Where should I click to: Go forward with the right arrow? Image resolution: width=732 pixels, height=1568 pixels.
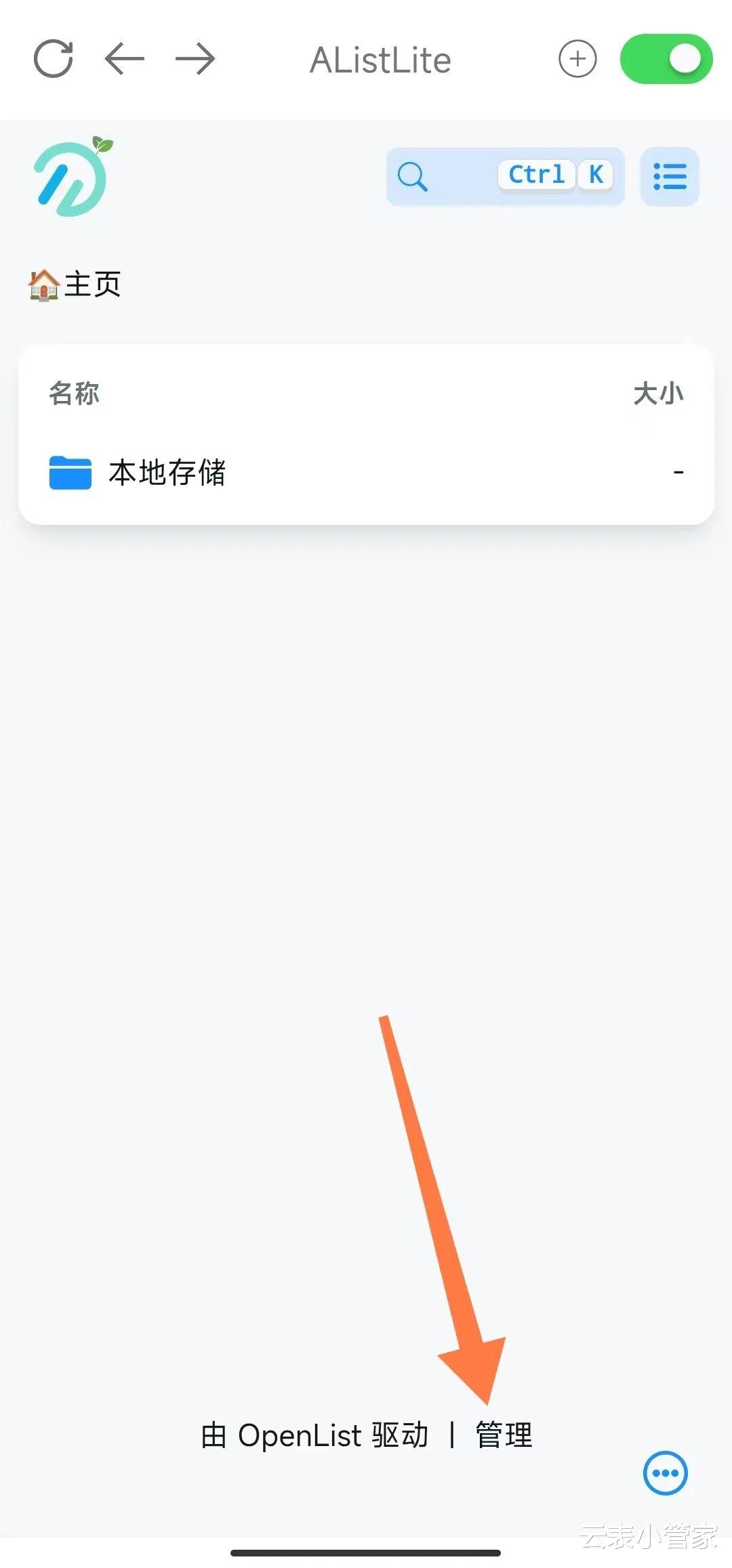pos(195,59)
